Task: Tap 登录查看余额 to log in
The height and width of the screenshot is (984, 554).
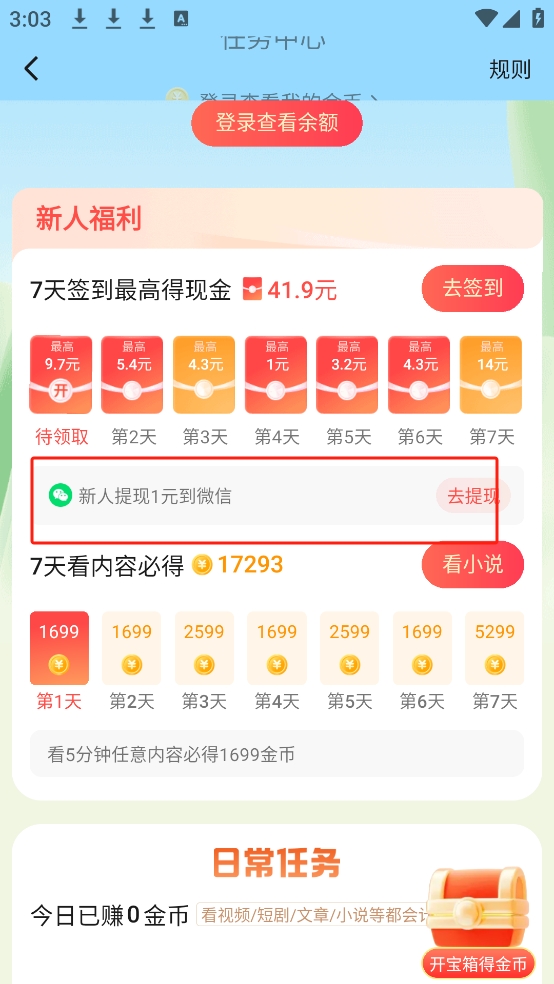Action: click(x=277, y=123)
